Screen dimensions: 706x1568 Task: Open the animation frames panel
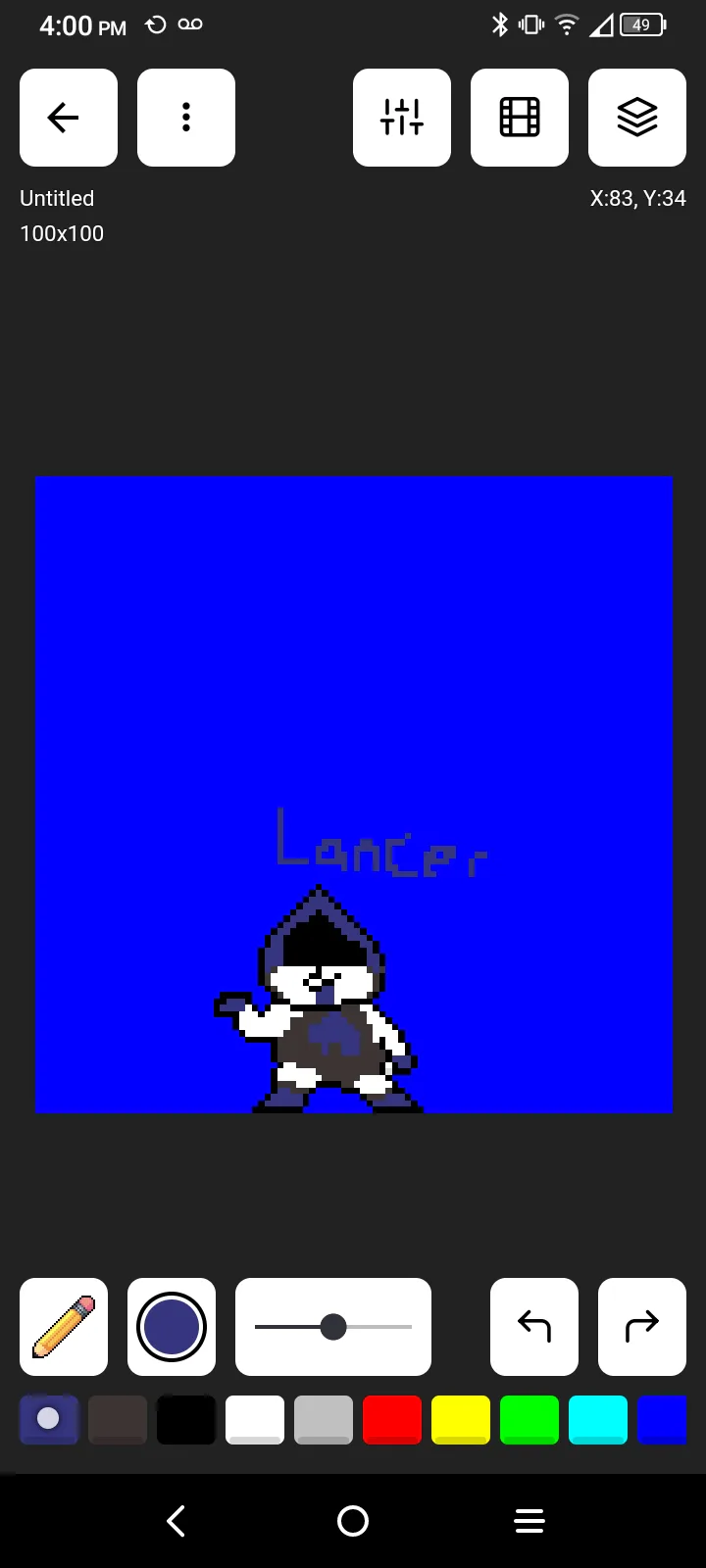tap(520, 118)
